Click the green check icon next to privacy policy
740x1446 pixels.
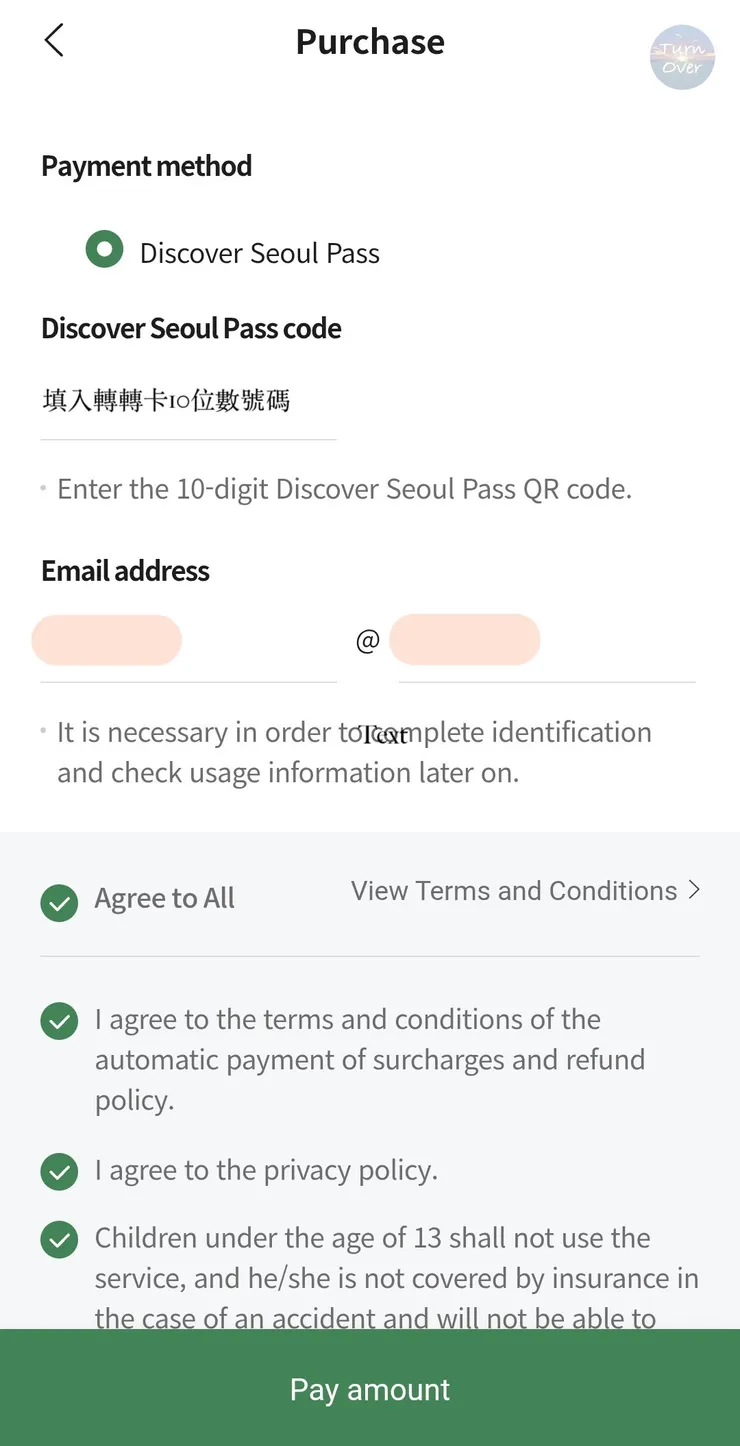pyautogui.click(x=59, y=1172)
